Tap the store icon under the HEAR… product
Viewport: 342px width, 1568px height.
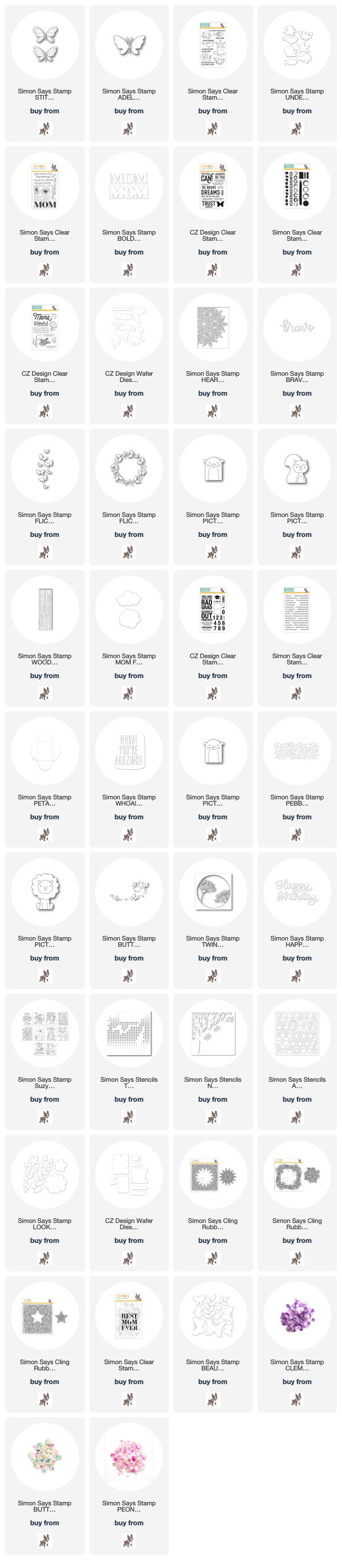[x=213, y=412]
